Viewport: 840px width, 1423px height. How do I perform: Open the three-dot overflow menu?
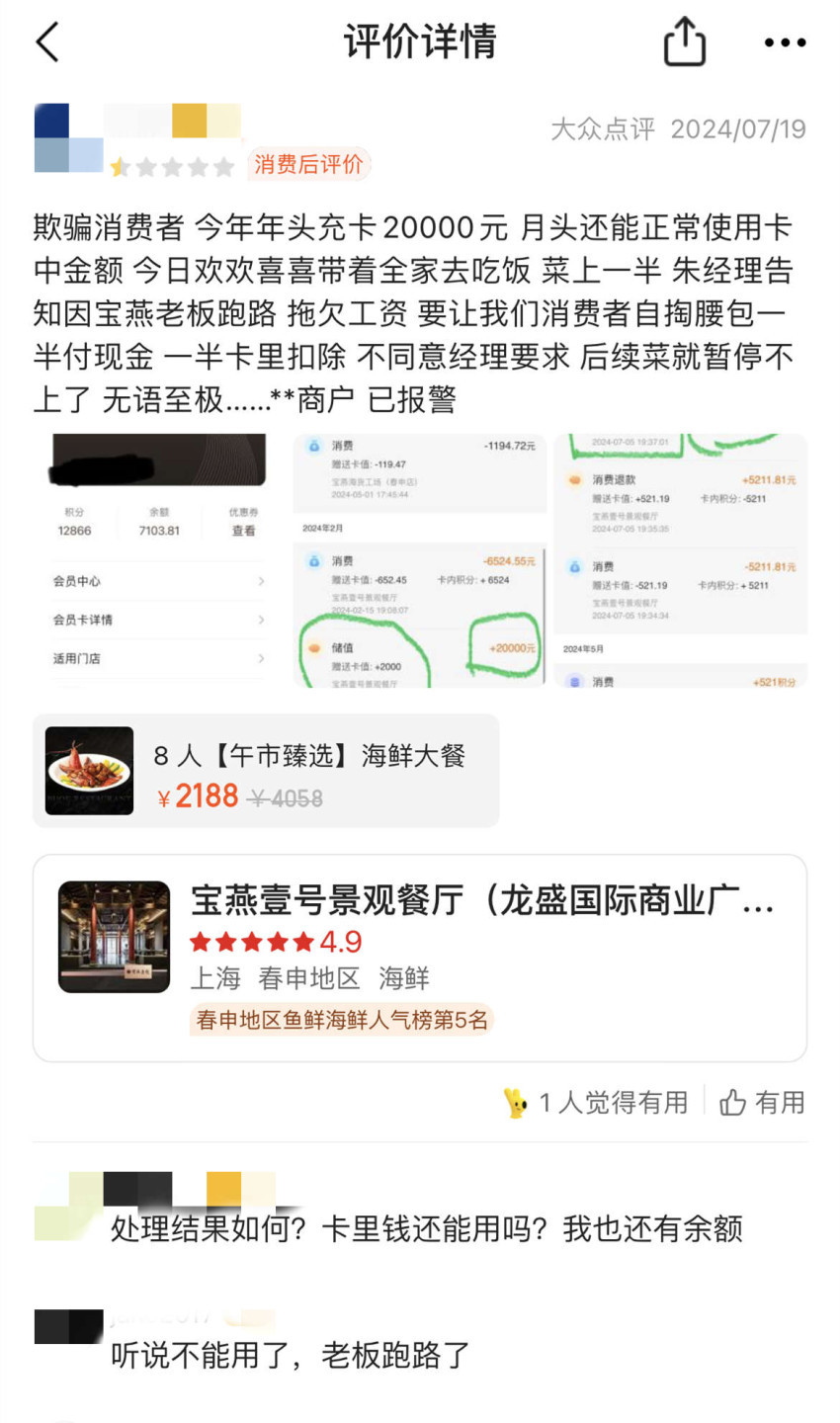(785, 42)
